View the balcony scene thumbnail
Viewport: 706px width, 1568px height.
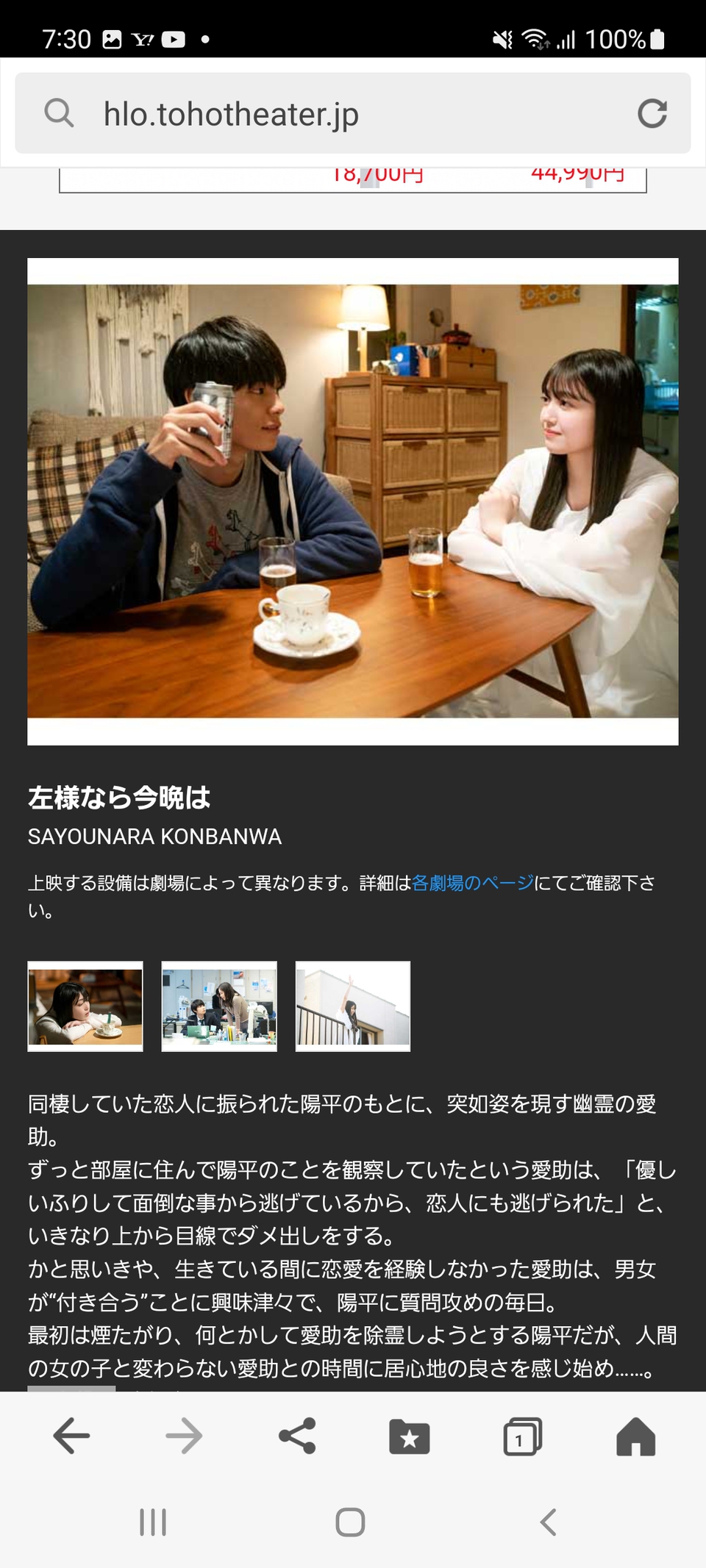point(353,1006)
